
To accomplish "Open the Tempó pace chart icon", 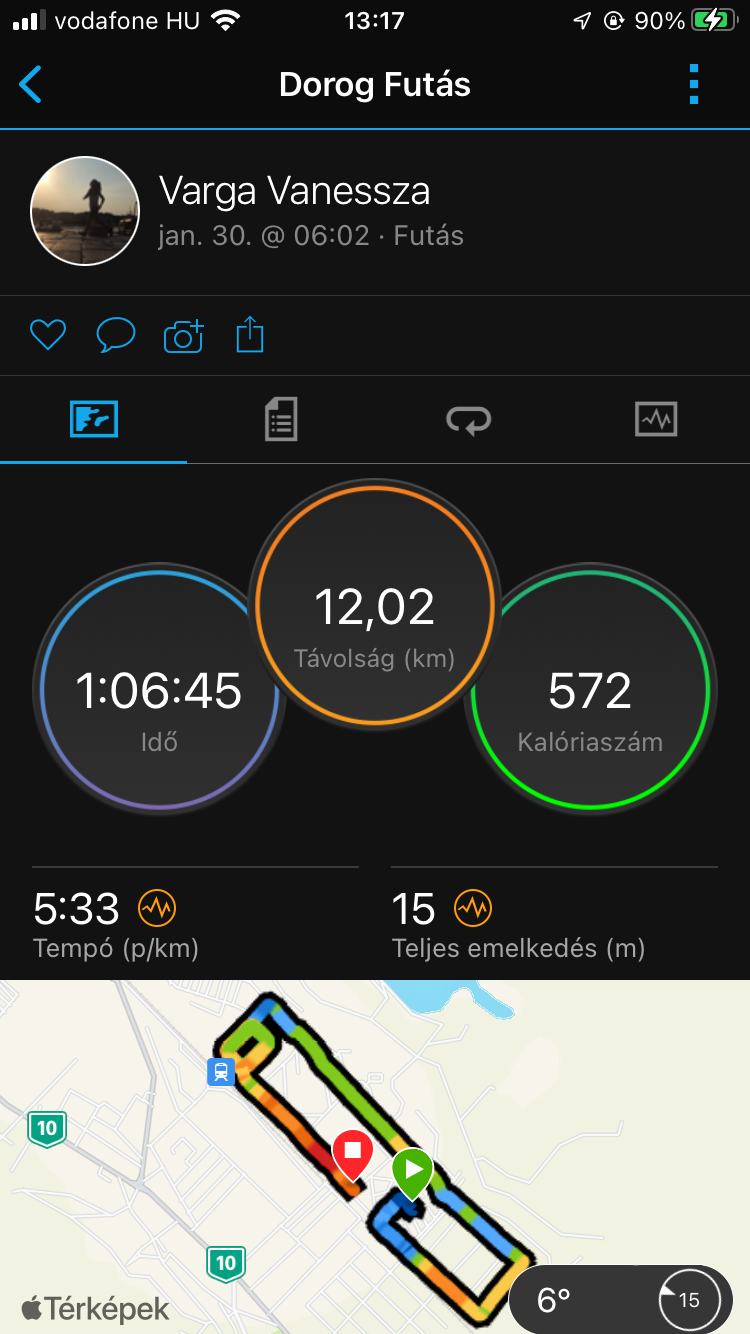I will (x=157, y=909).
